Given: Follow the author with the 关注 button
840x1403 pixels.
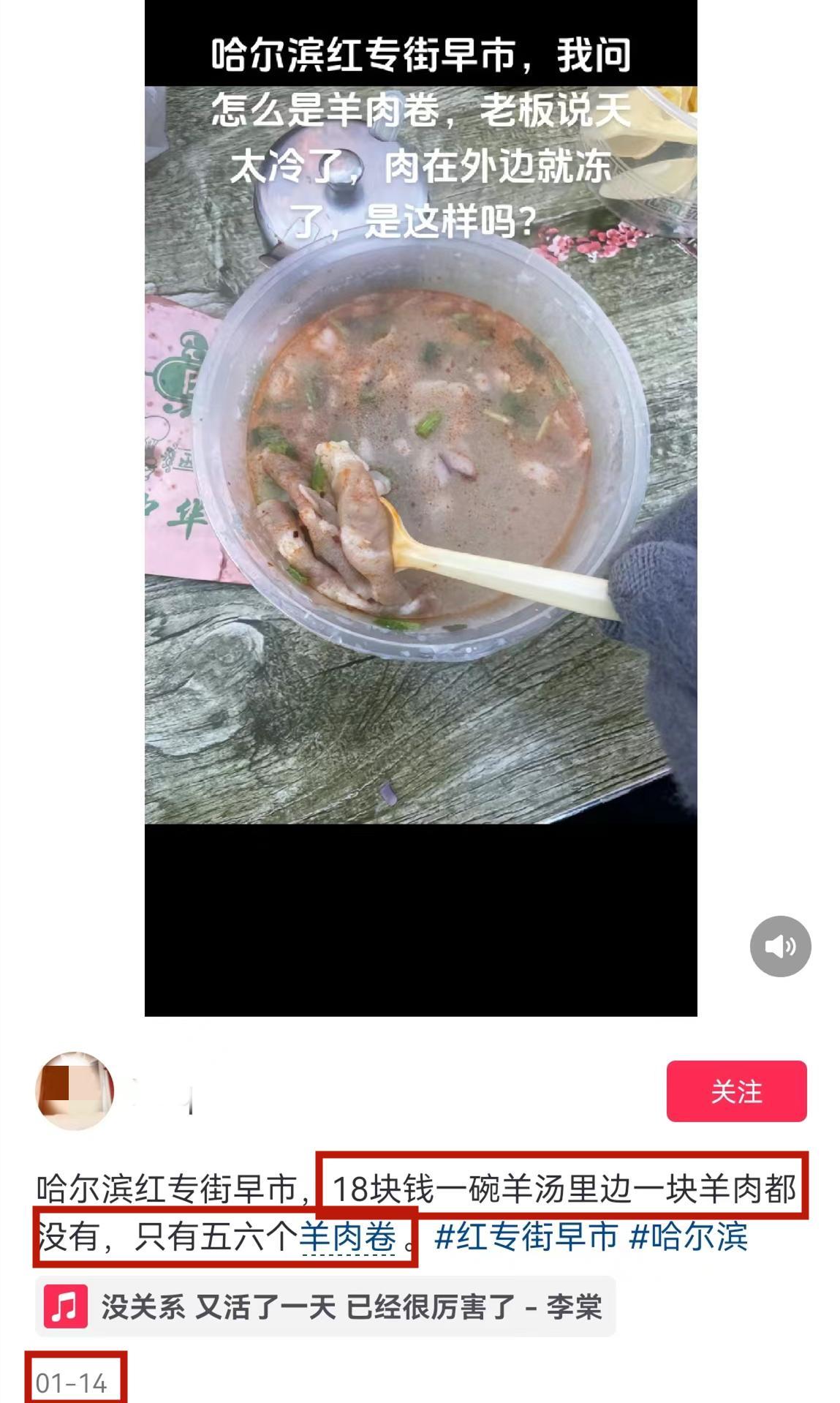Looking at the screenshot, I should (736, 1091).
